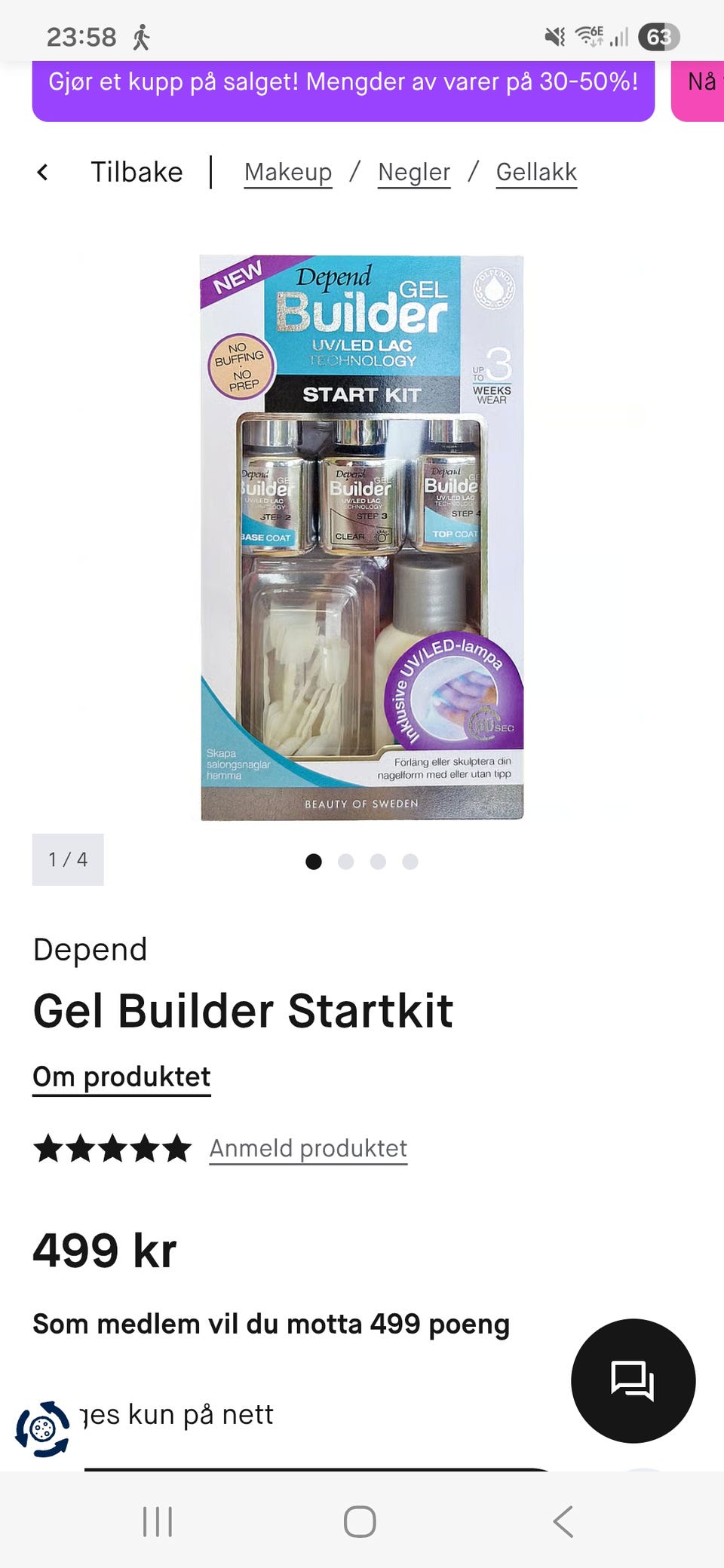Viewport: 724px width, 1568px height.
Task: Select the third carousel dot
Action: (x=378, y=861)
